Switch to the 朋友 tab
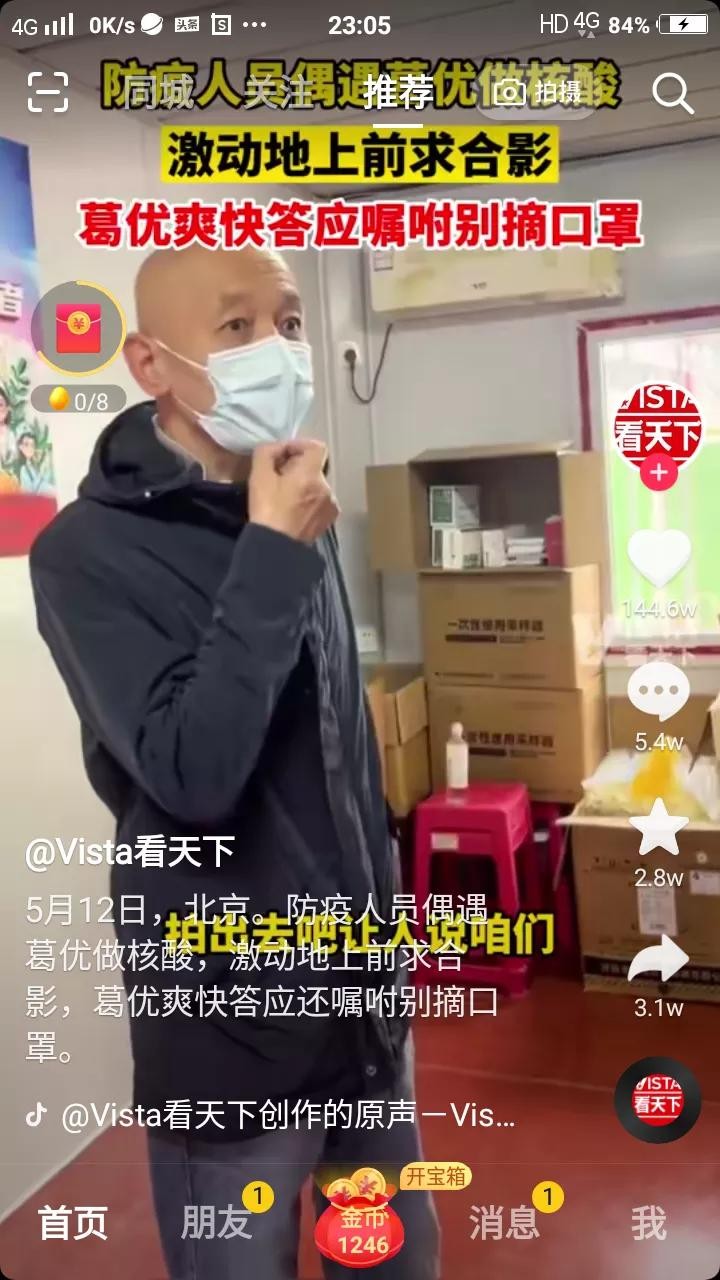Screen dimensions: 720x1280 (x=217, y=1222)
